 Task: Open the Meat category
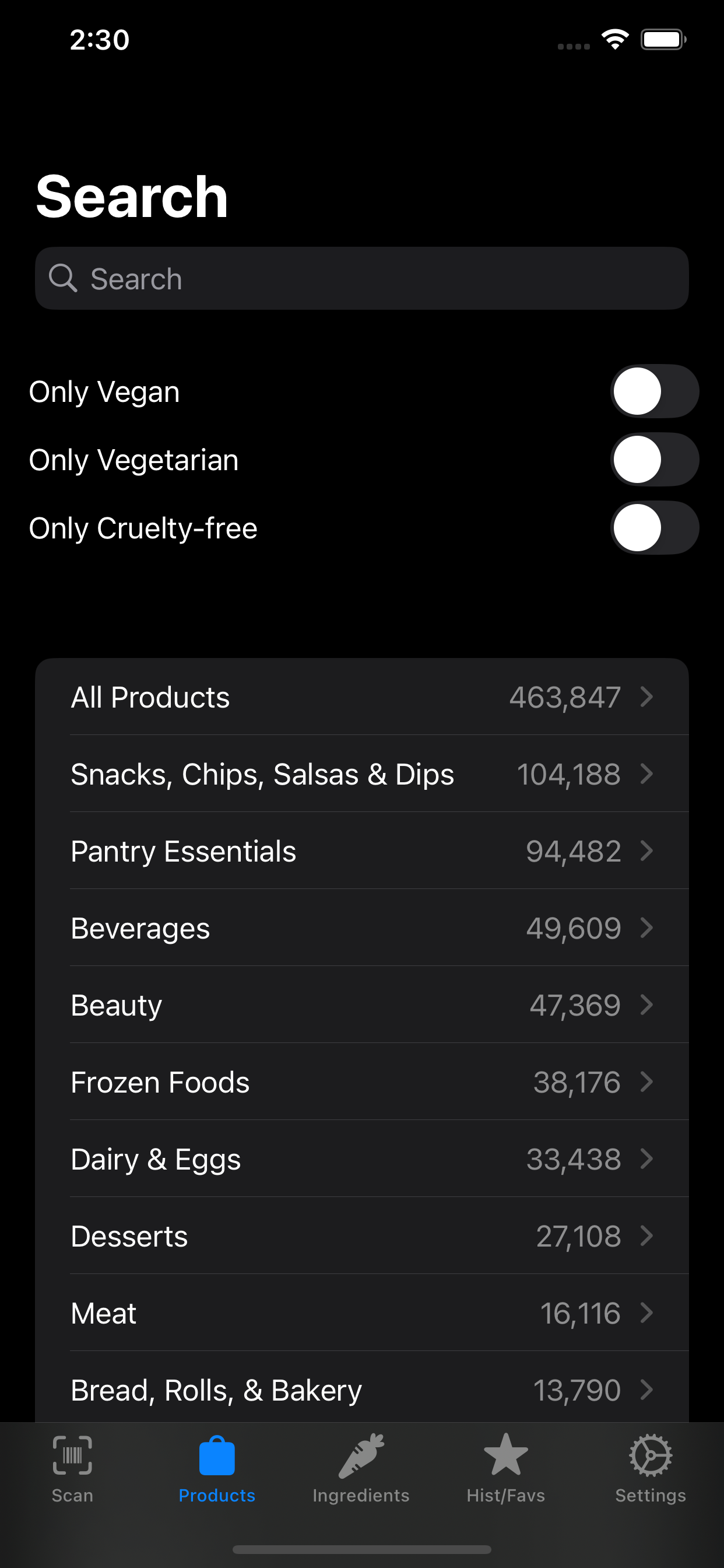361,1313
